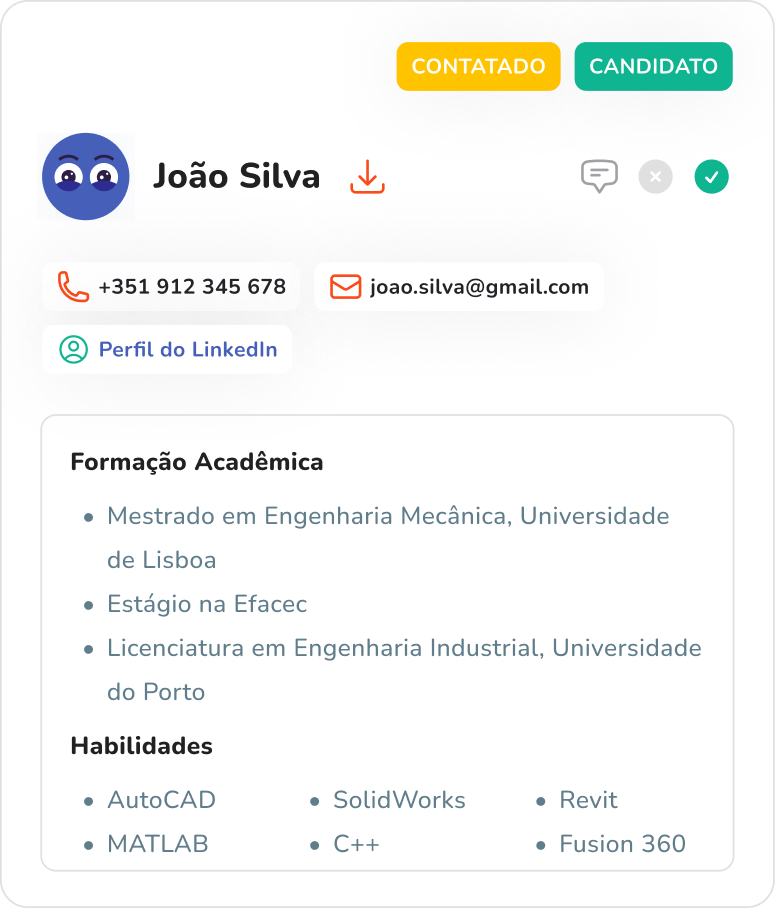Tap the Candidato status tag

[653, 67]
